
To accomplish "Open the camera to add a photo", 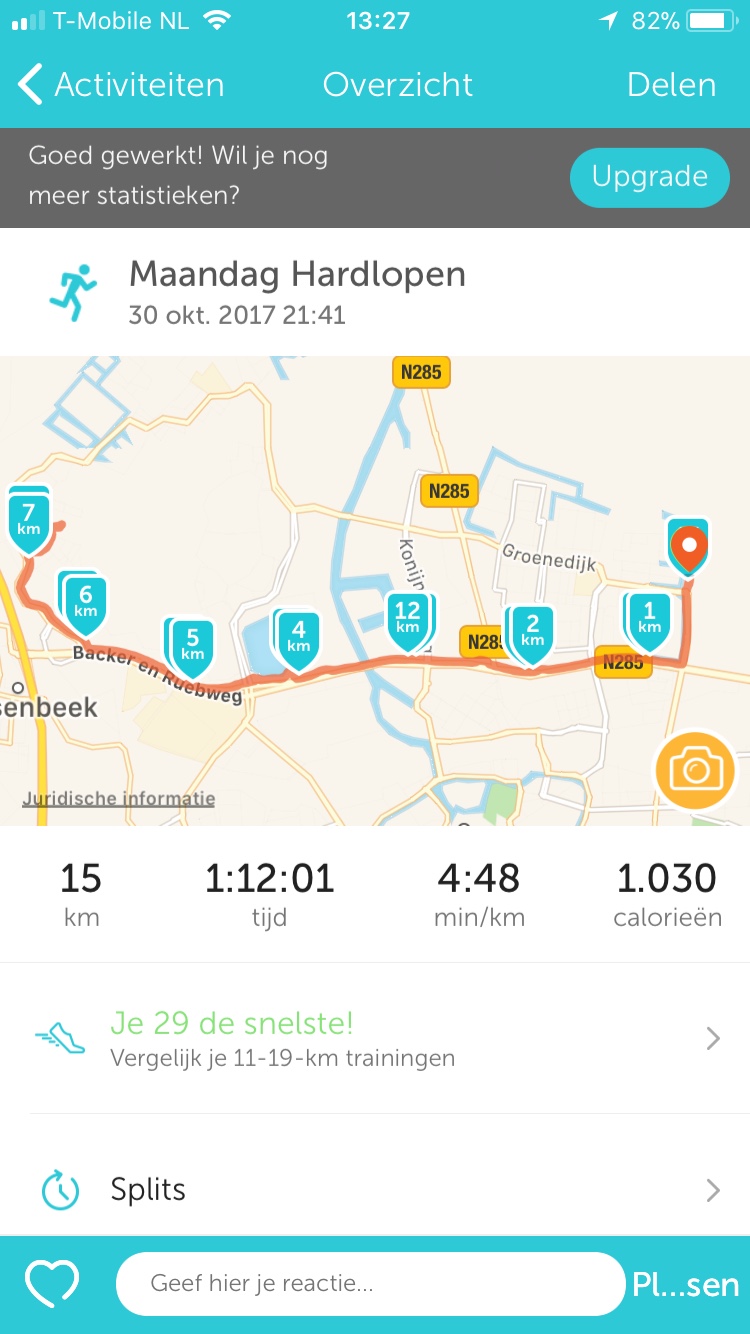I will pos(695,770).
